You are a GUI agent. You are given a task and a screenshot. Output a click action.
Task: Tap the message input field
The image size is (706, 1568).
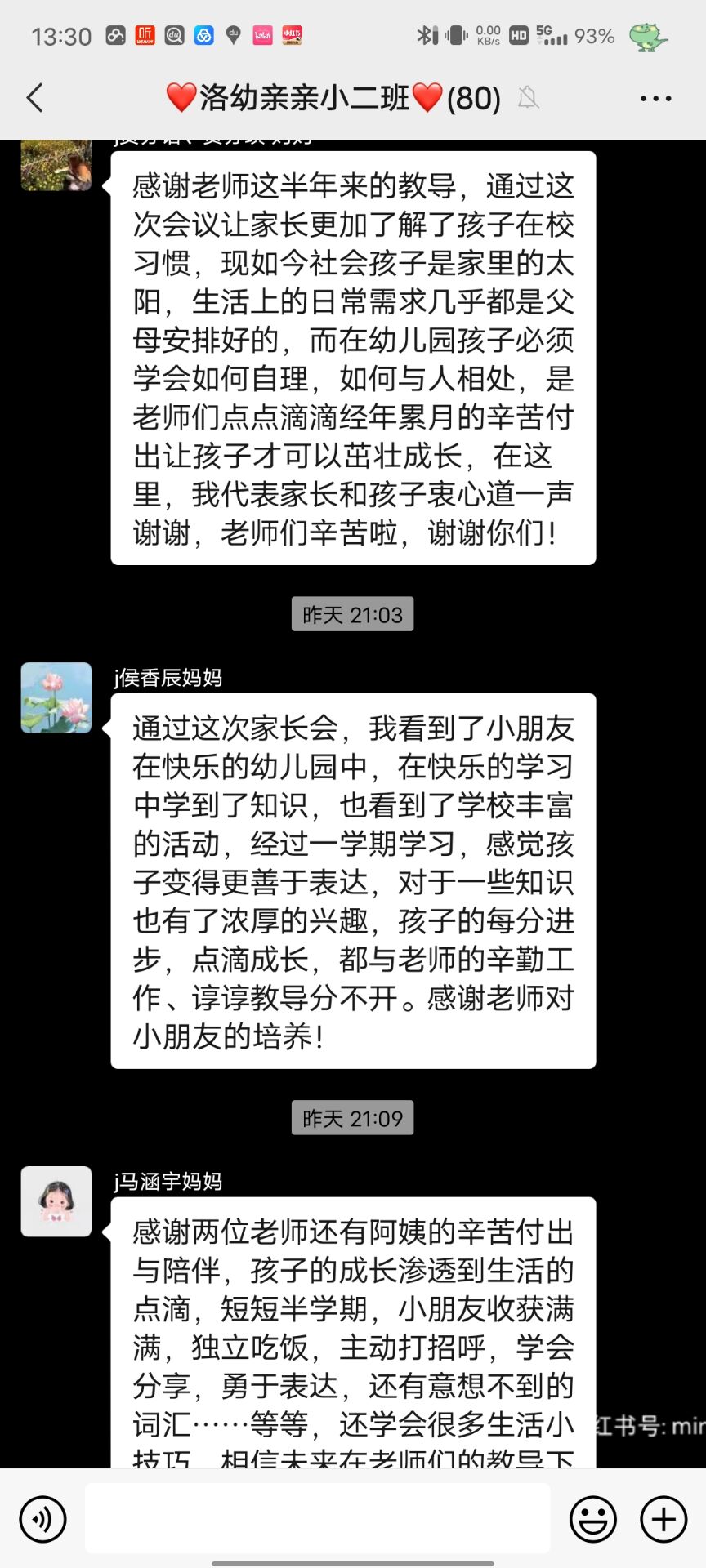317,1519
